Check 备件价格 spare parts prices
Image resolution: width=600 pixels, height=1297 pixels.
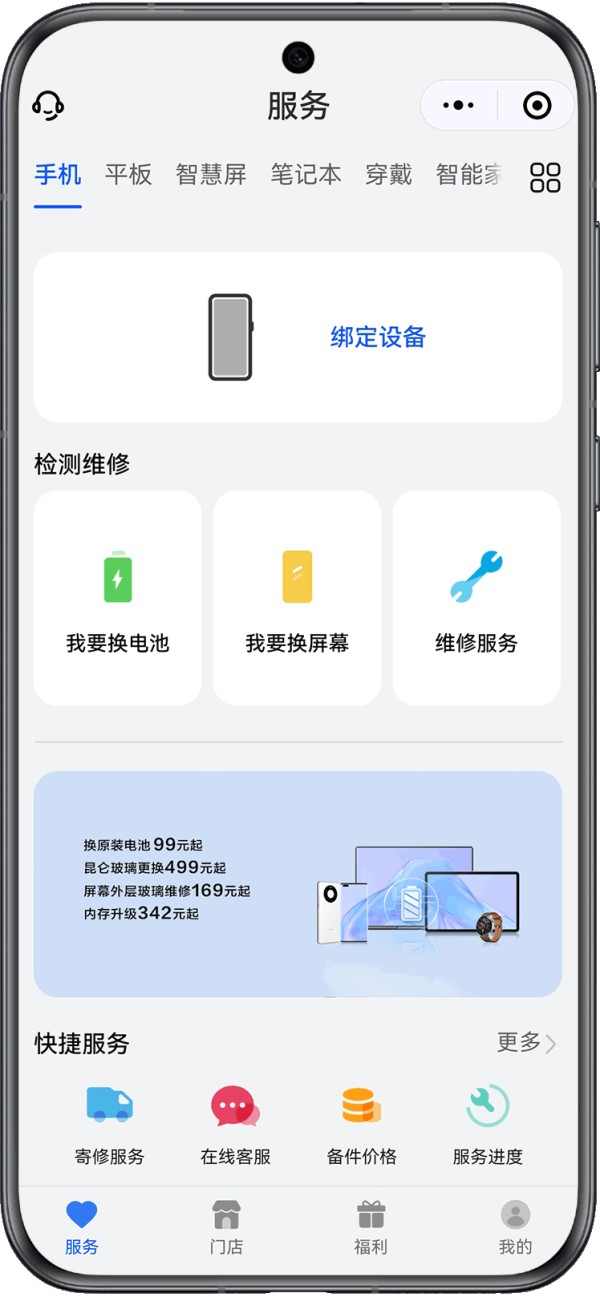coord(362,1125)
